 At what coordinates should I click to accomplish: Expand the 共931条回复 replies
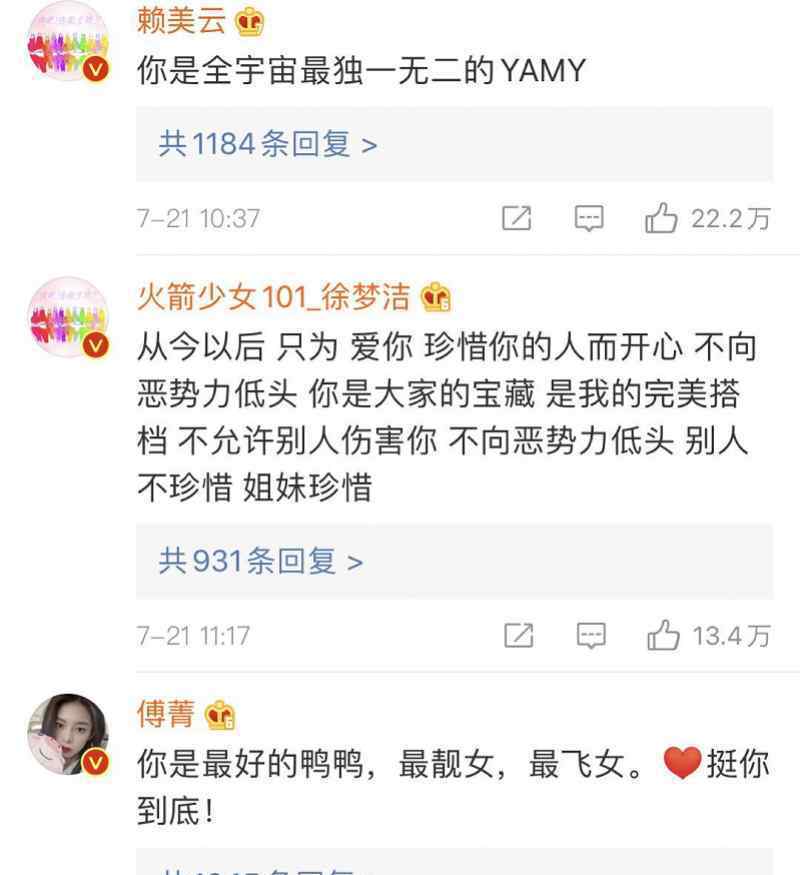tap(260, 562)
